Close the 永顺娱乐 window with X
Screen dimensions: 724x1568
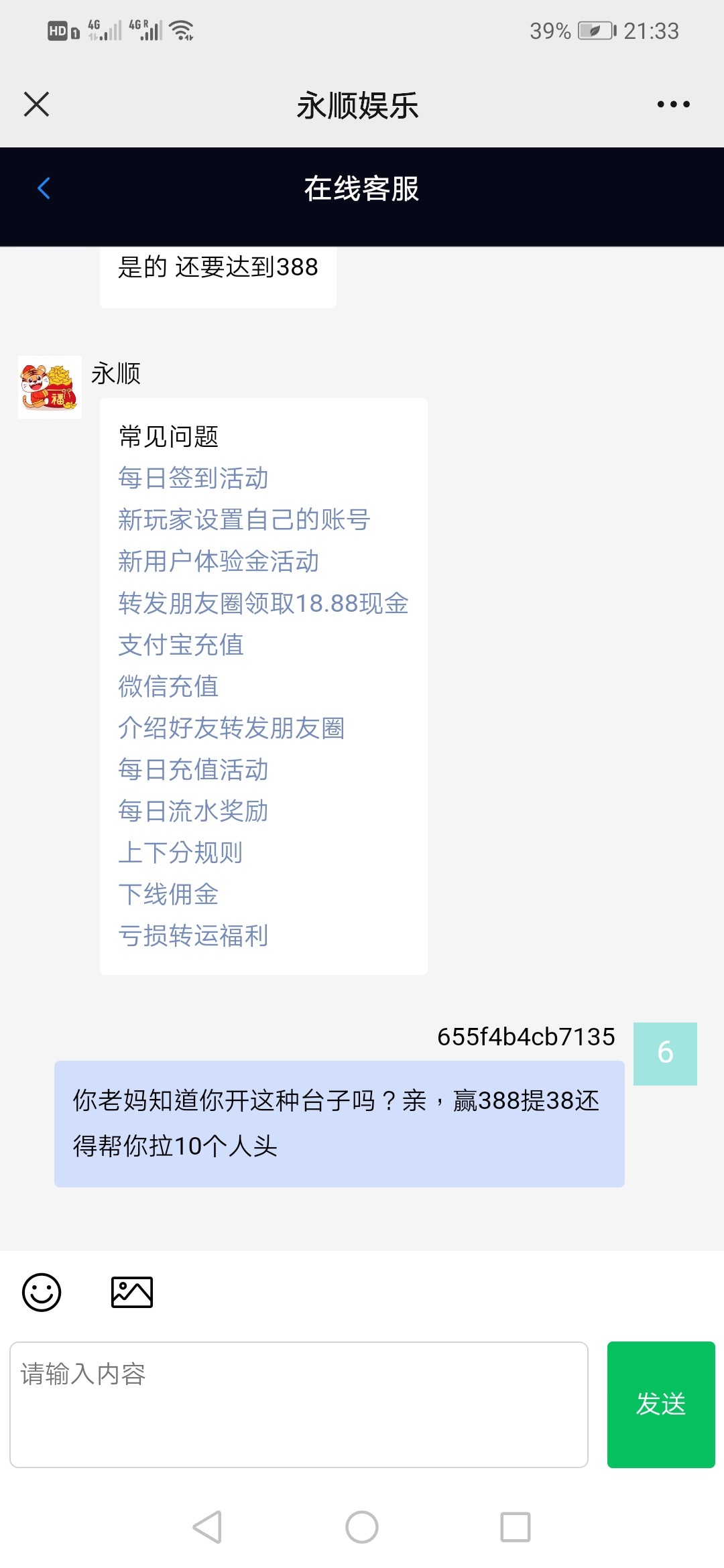[36, 104]
